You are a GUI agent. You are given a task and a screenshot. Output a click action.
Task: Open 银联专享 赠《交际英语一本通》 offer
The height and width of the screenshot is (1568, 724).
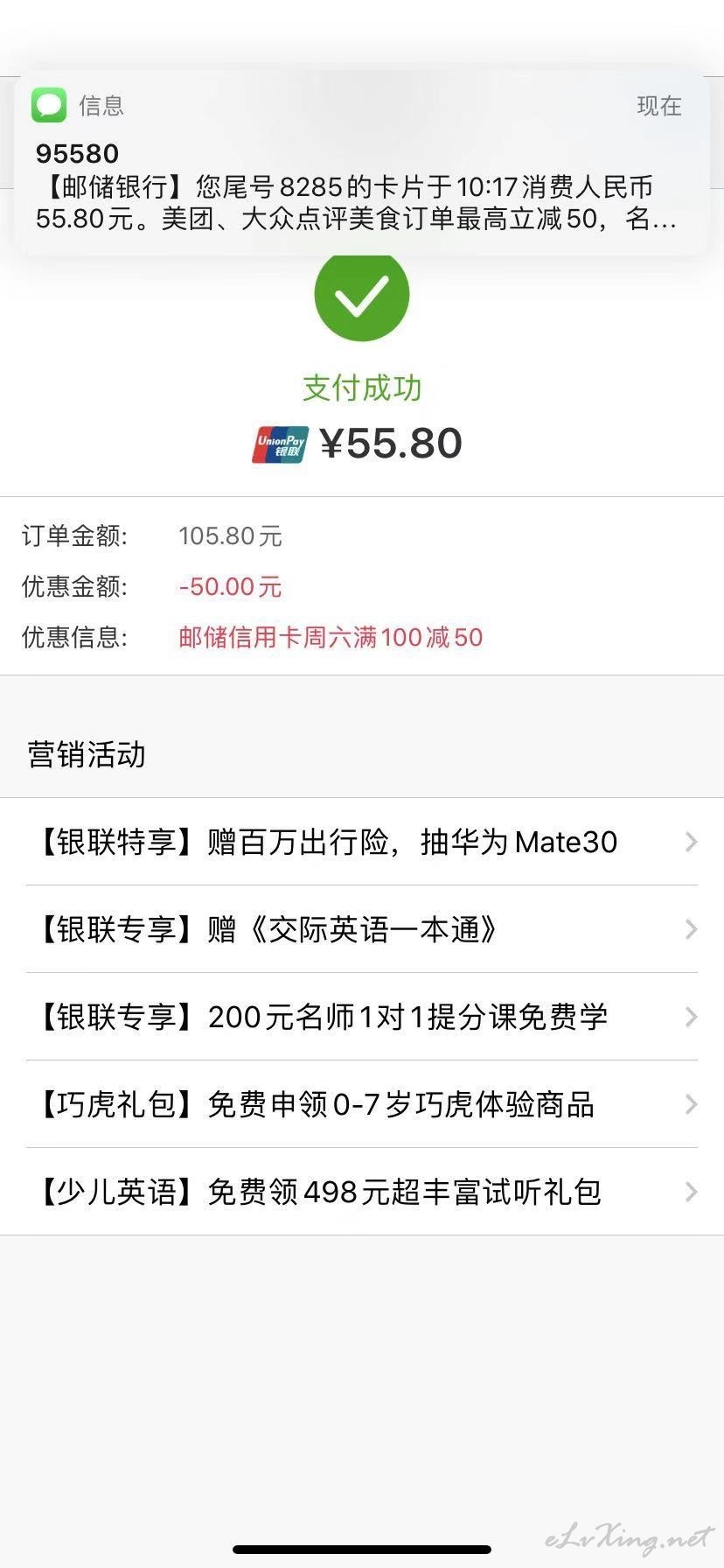(362, 929)
